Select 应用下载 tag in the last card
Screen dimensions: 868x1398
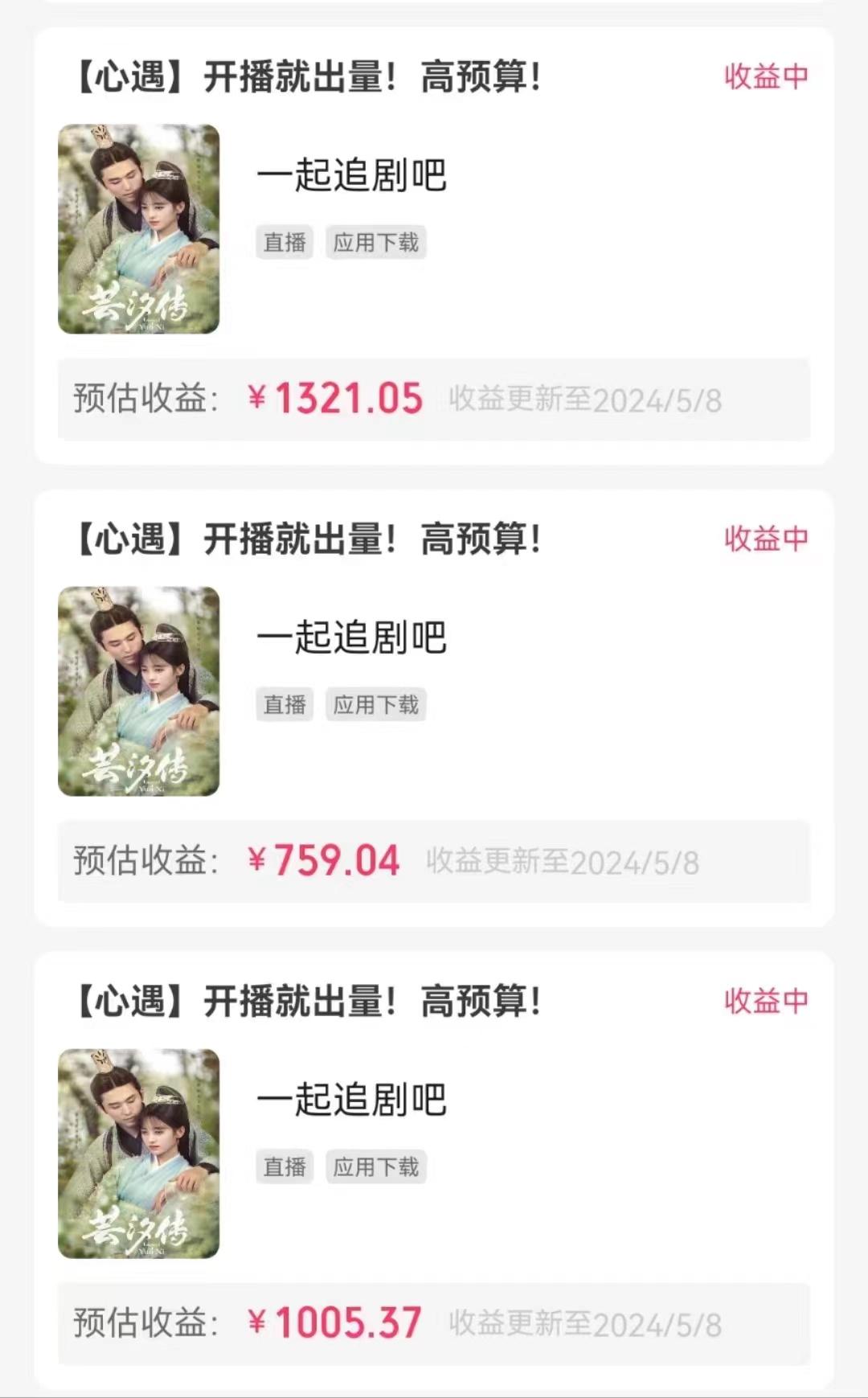pos(378,1167)
